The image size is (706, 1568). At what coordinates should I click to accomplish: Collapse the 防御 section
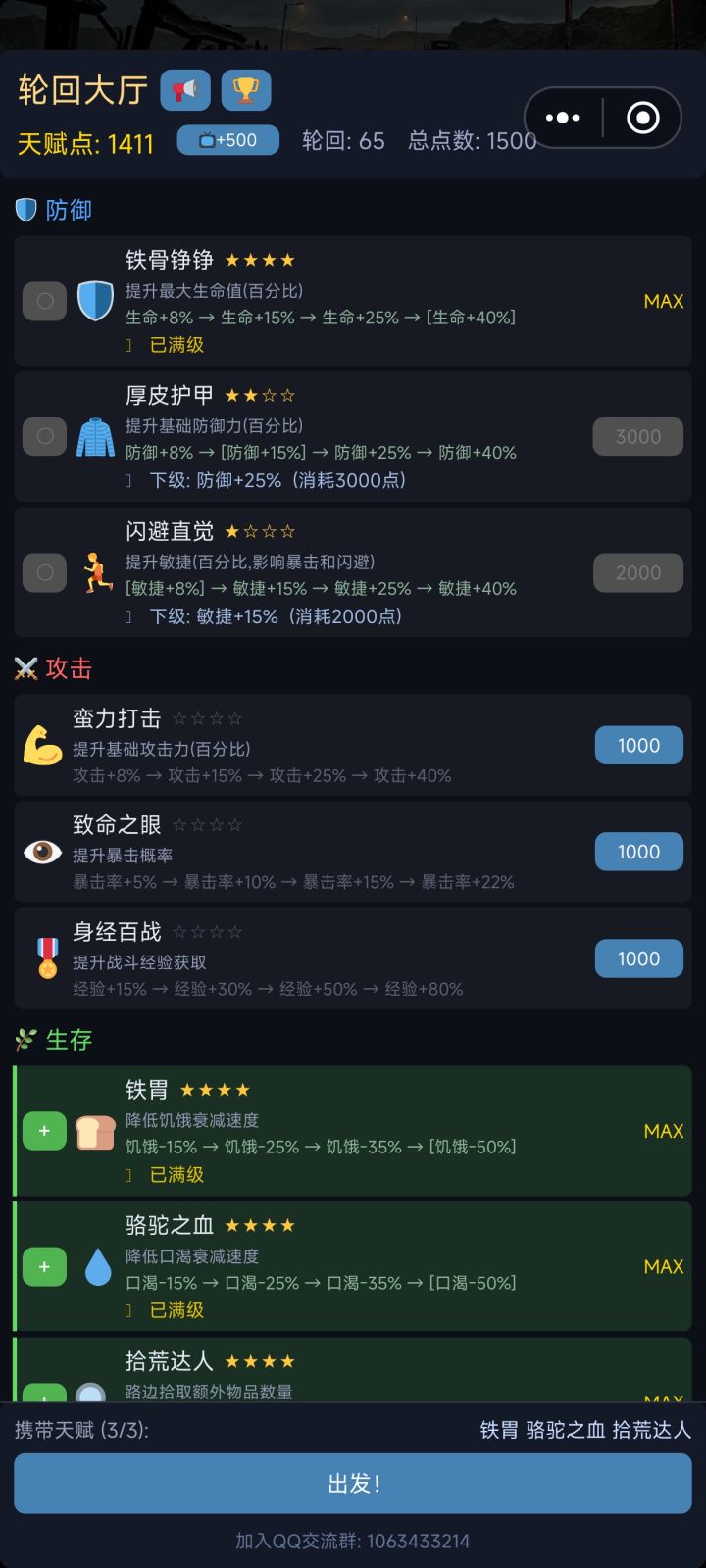[54, 210]
